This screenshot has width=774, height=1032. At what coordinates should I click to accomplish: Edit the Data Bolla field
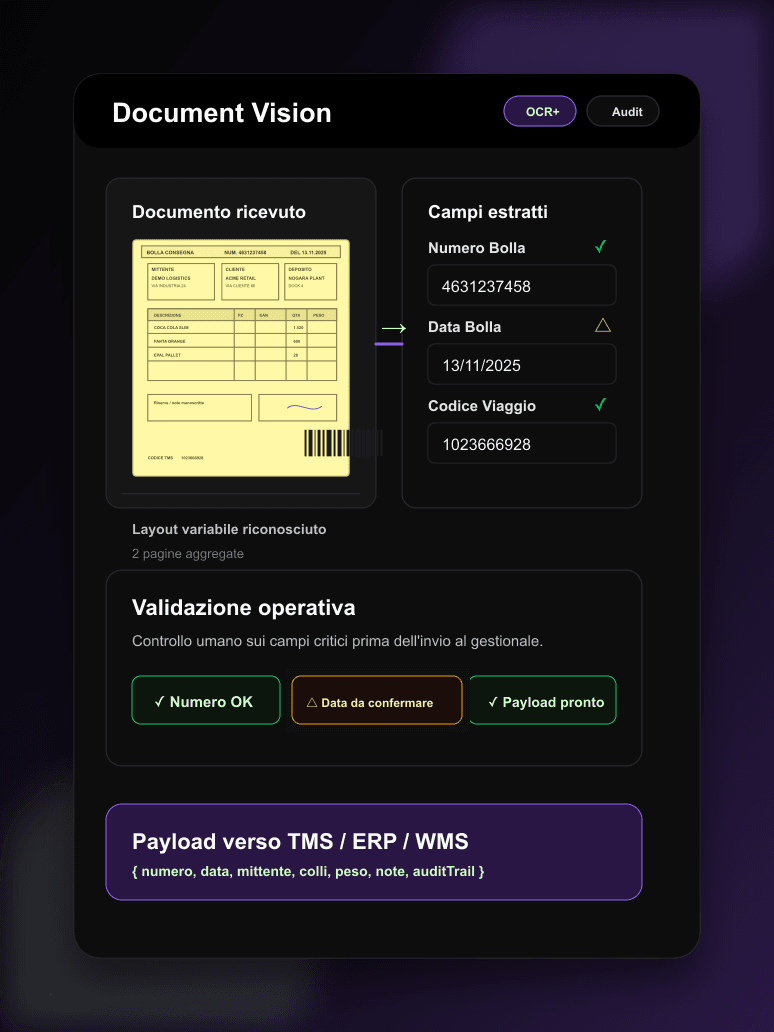(522, 365)
